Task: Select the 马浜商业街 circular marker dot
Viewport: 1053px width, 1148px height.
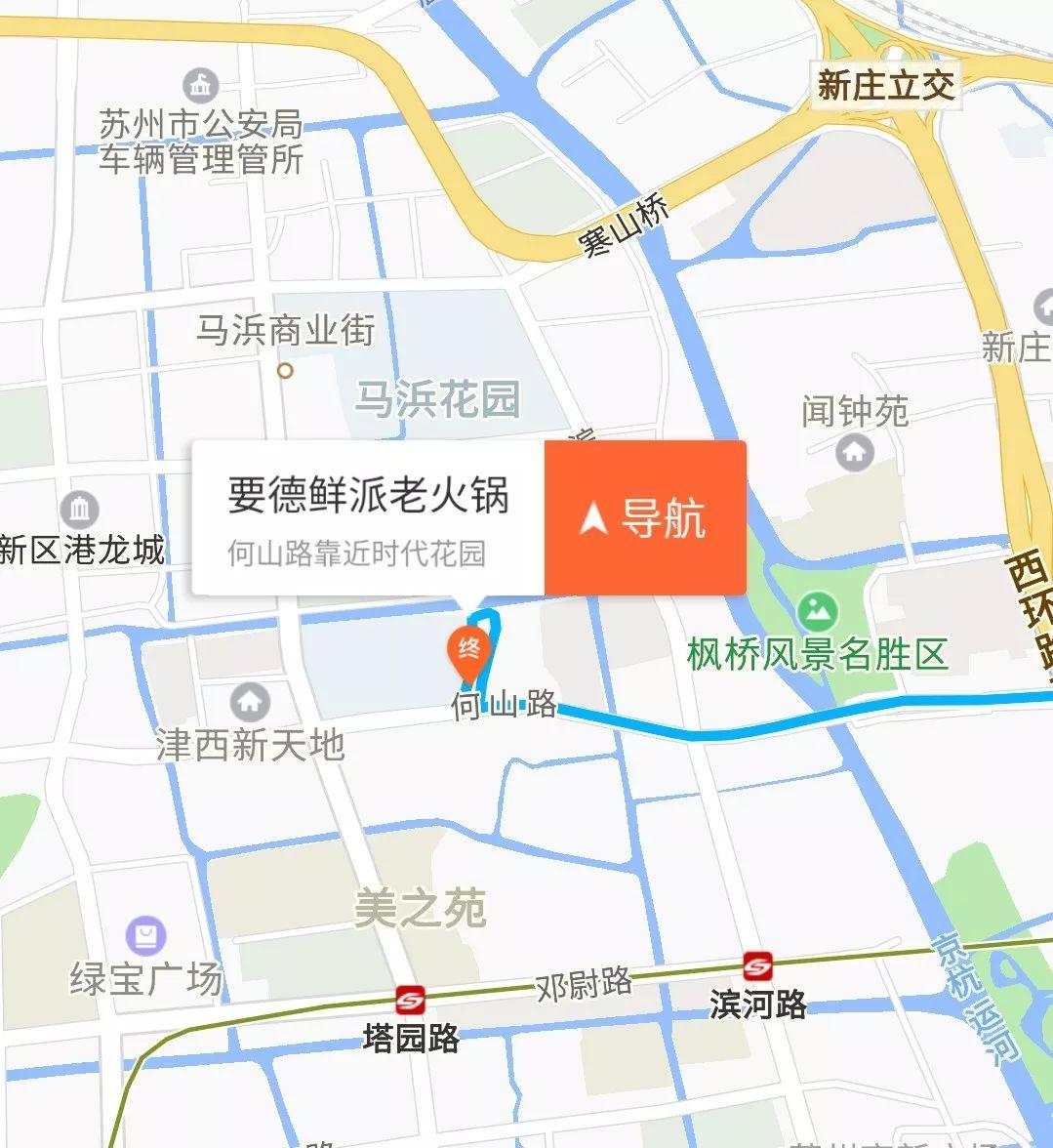Action: tap(286, 371)
